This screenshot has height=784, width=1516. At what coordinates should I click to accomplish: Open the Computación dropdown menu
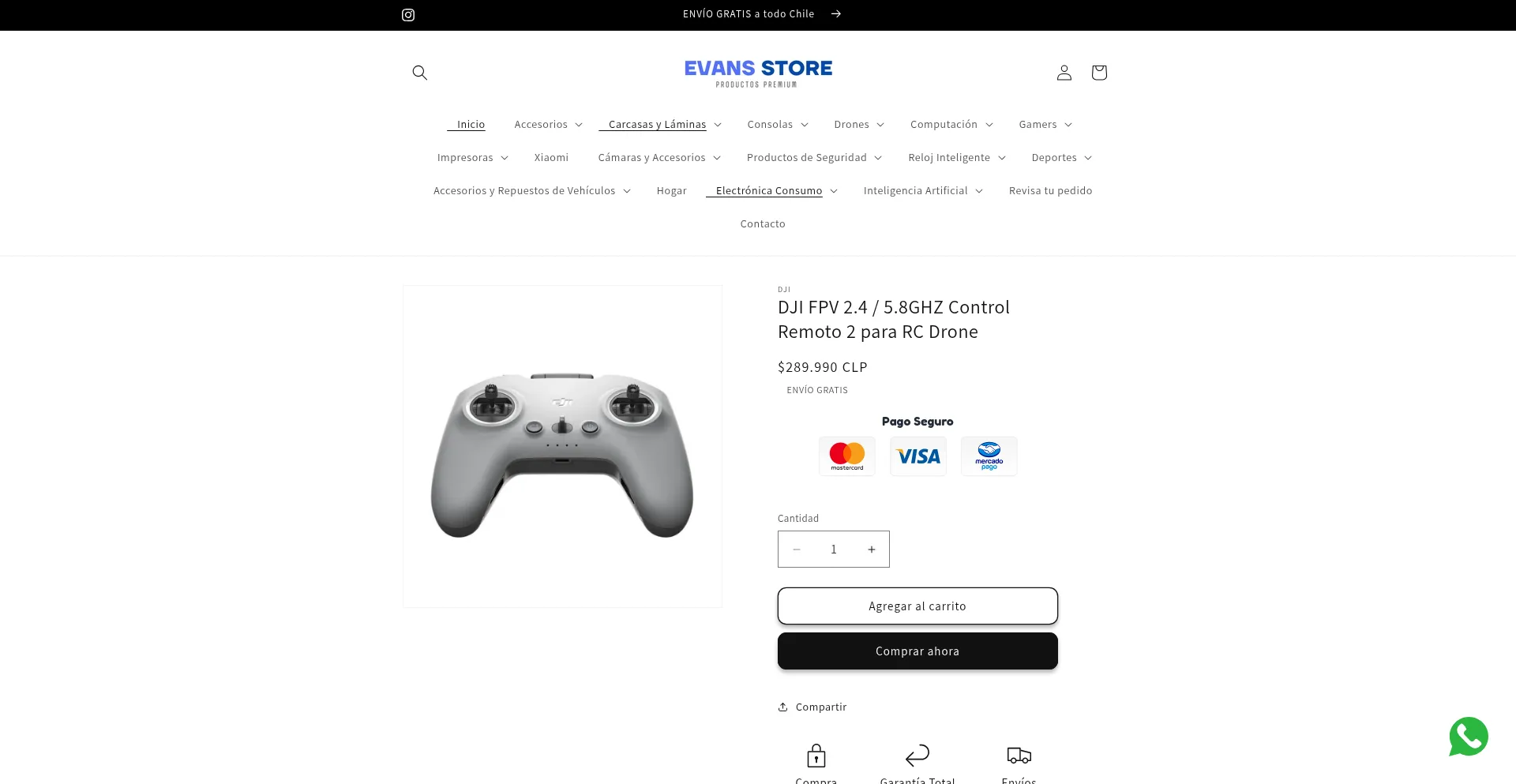point(951,125)
